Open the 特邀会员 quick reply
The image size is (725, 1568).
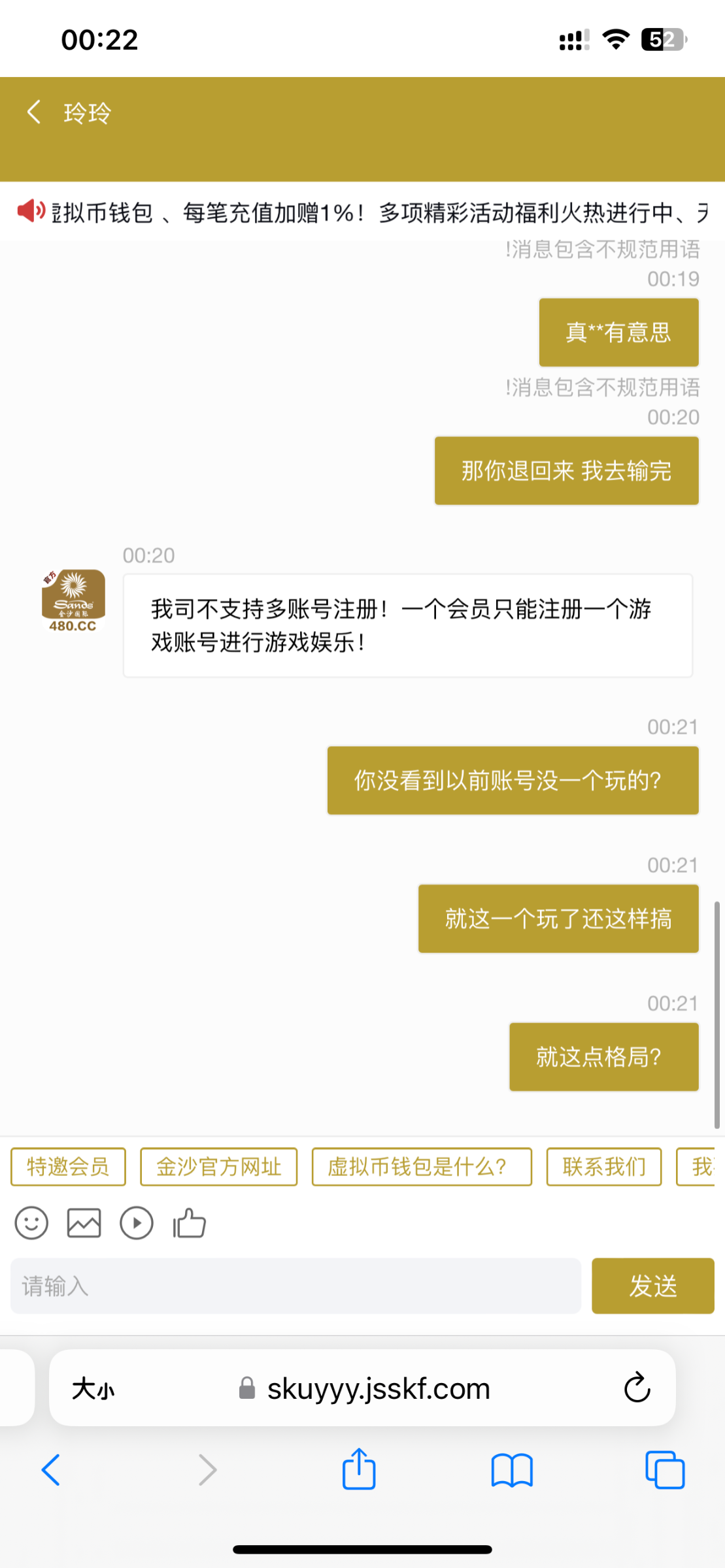point(67,1167)
